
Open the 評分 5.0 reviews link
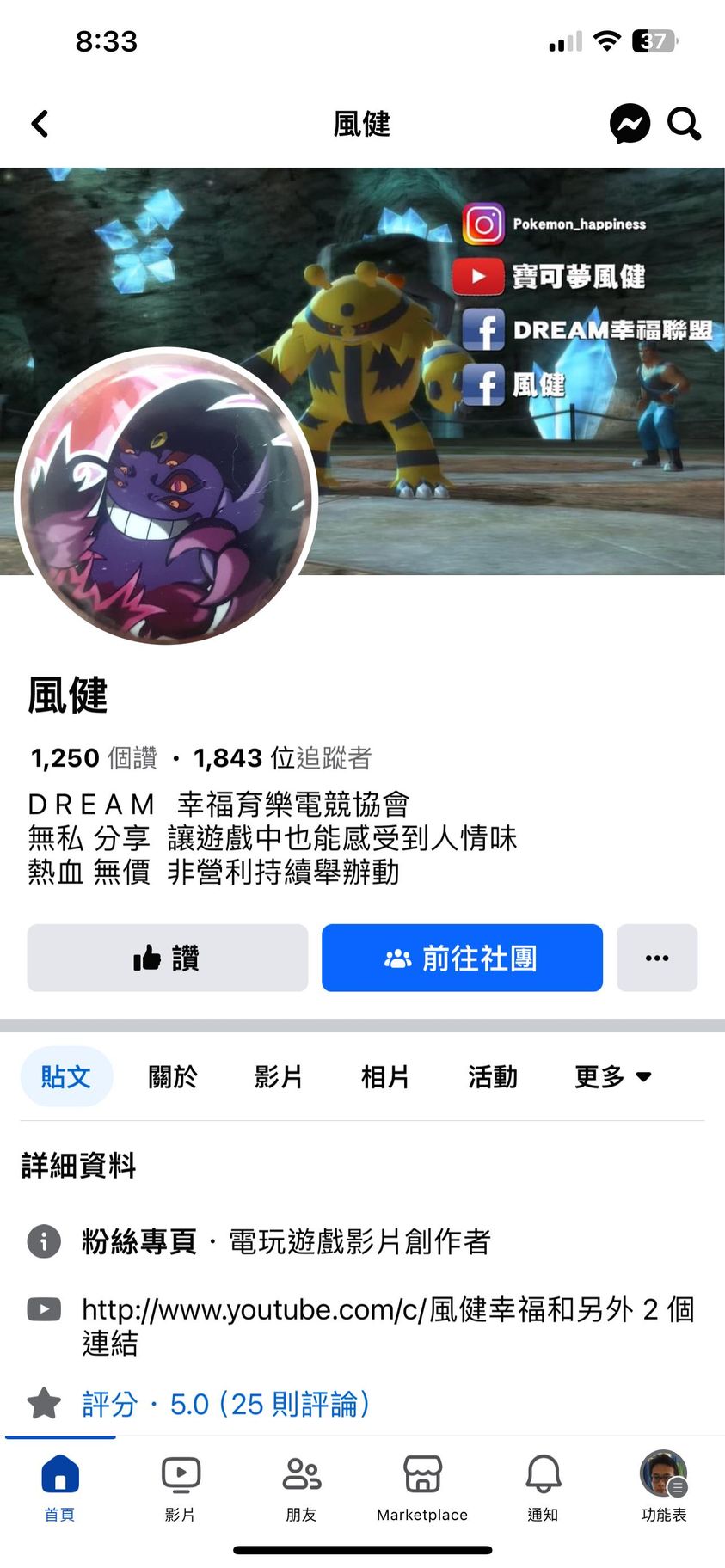225,1404
